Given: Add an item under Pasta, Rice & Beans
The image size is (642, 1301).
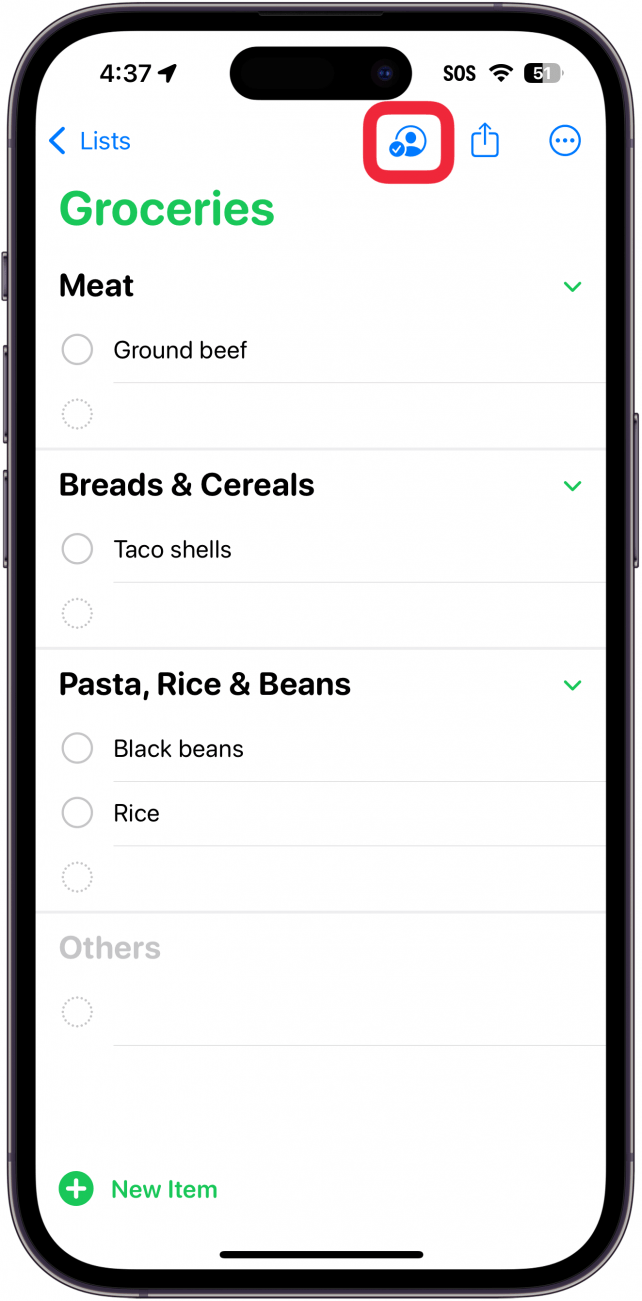Looking at the screenshot, I should coord(77,877).
